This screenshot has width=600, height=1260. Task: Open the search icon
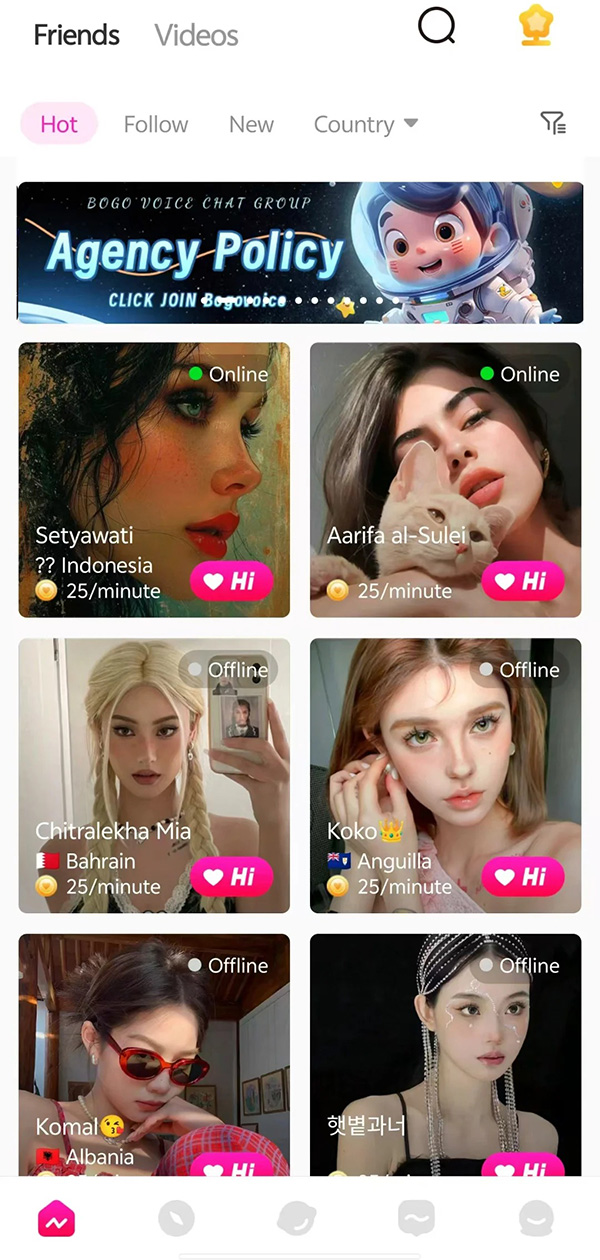(437, 27)
